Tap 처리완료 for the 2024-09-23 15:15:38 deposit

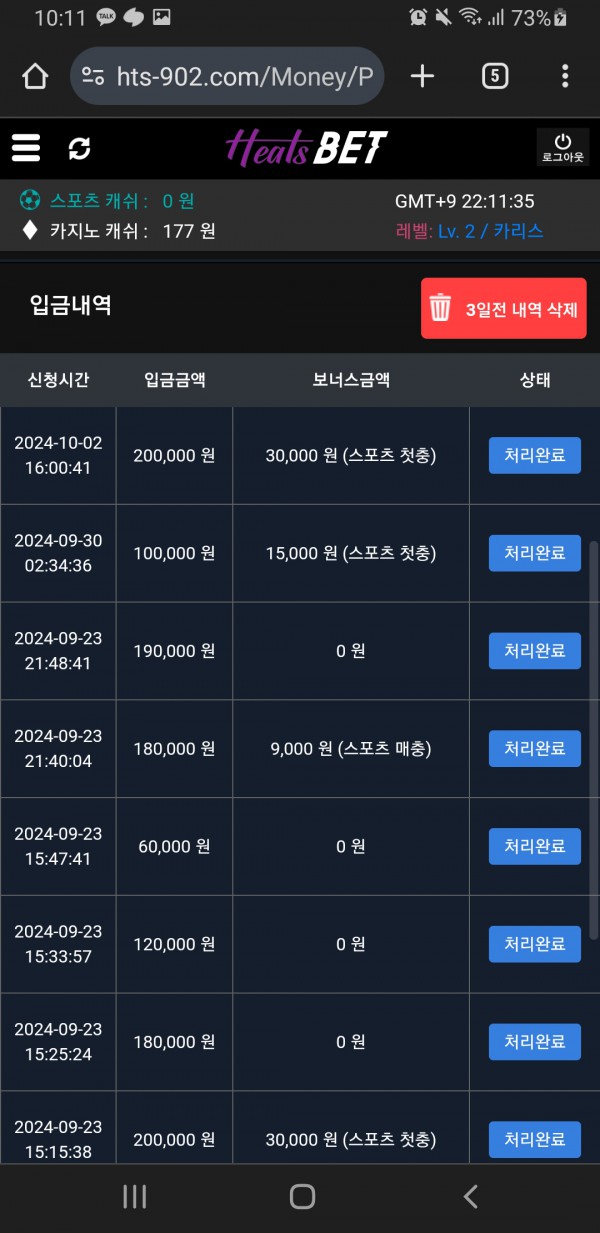click(534, 1139)
